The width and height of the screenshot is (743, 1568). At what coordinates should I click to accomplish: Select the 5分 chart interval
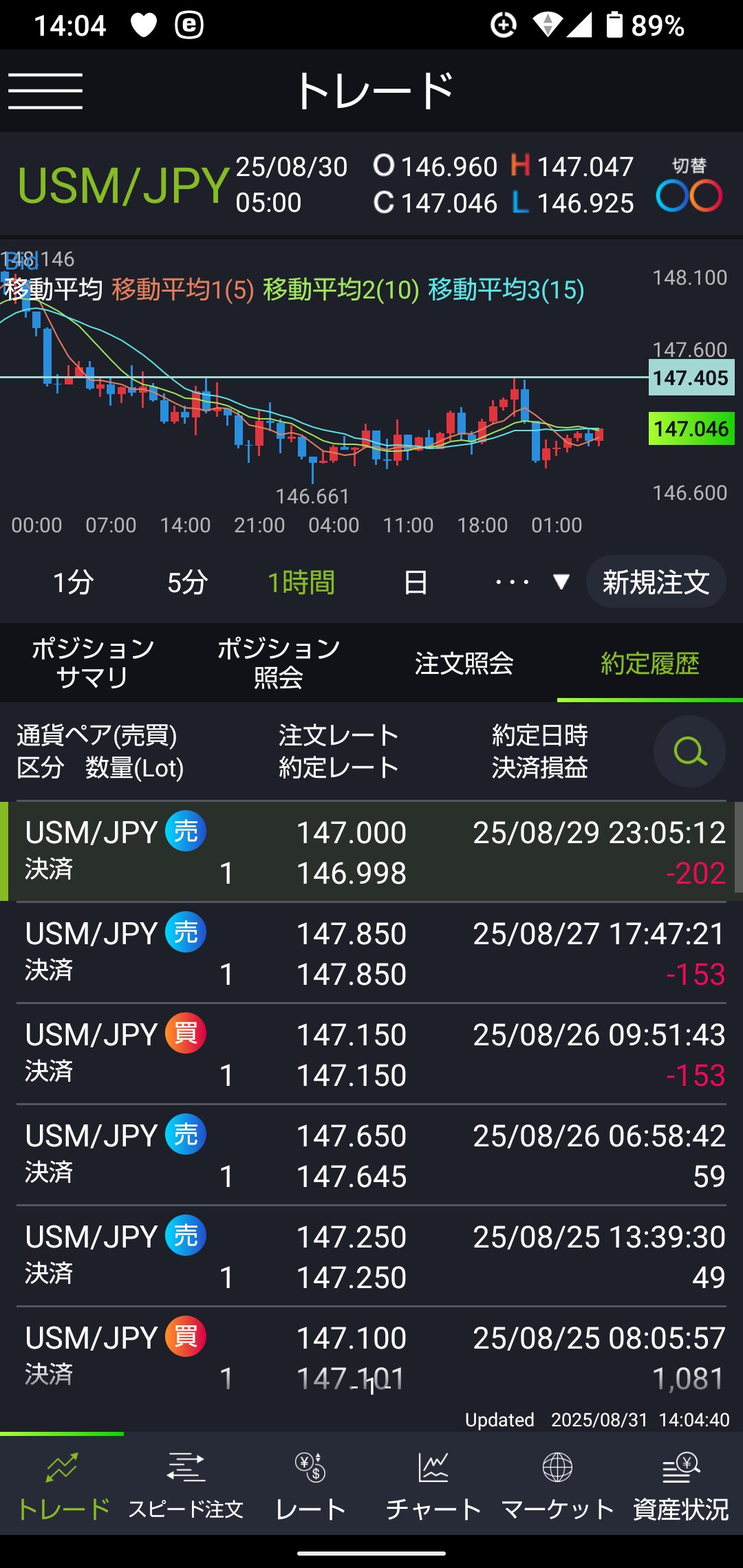tap(187, 582)
